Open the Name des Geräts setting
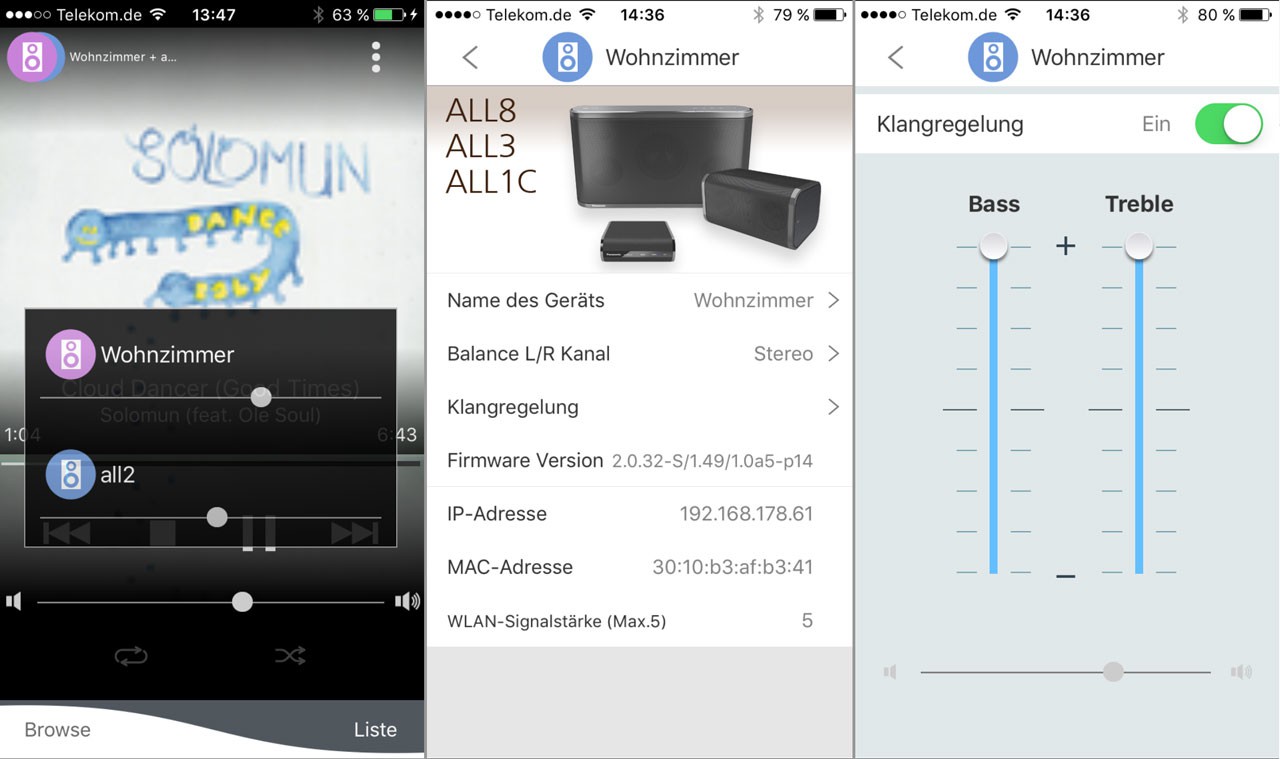The image size is (1280, 759). [x=640, y=300]
